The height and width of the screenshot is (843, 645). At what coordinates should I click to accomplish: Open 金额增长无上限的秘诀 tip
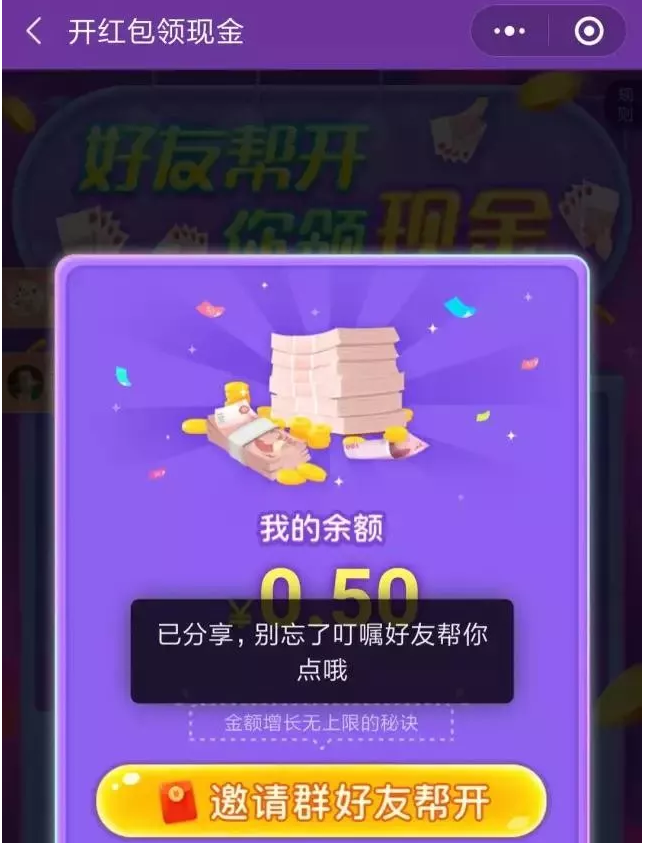coord(322,724)
